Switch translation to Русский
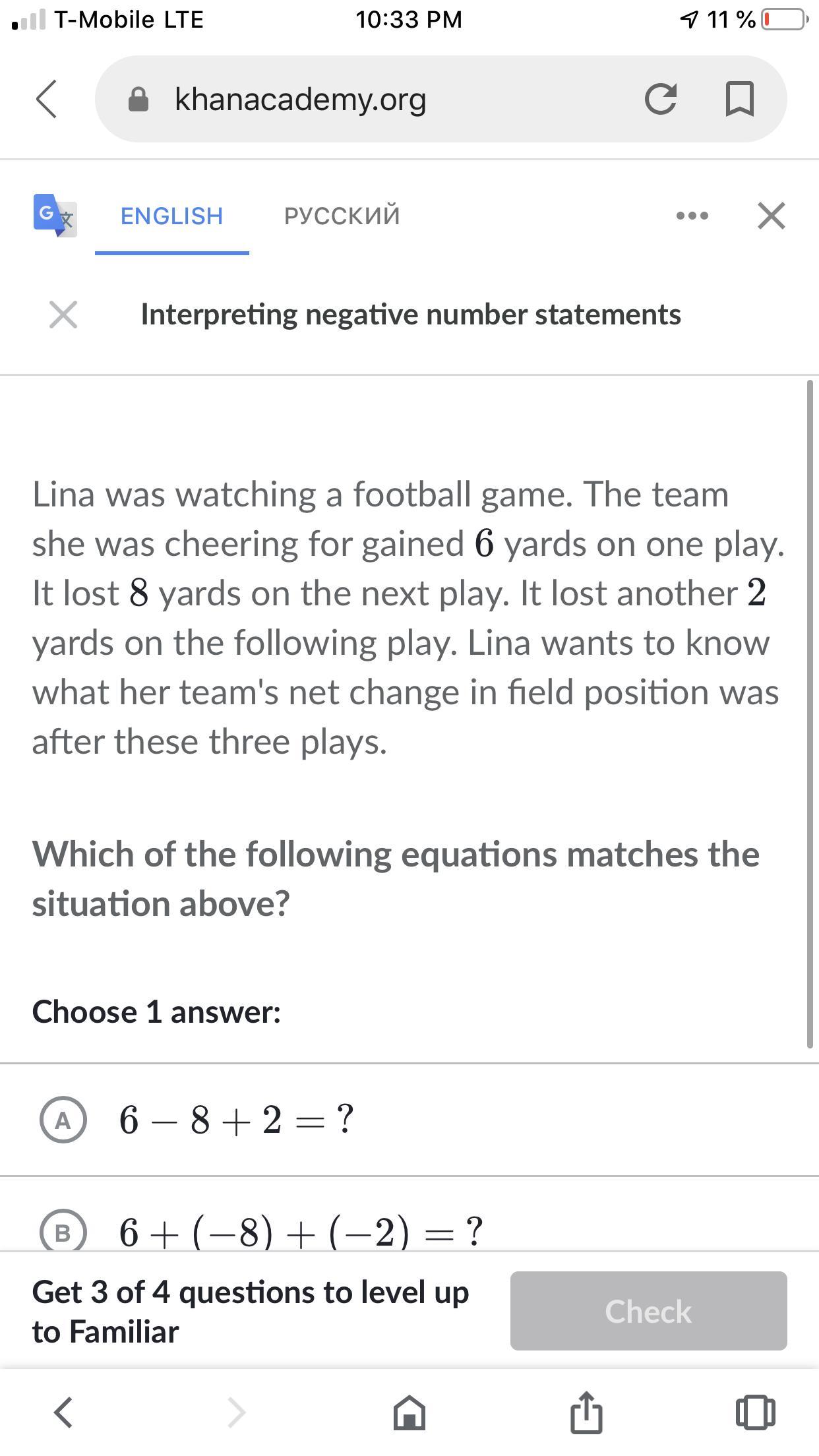The width and height of the screenshot is (819, 1456). pyautogui.click(x=342, y=216)
